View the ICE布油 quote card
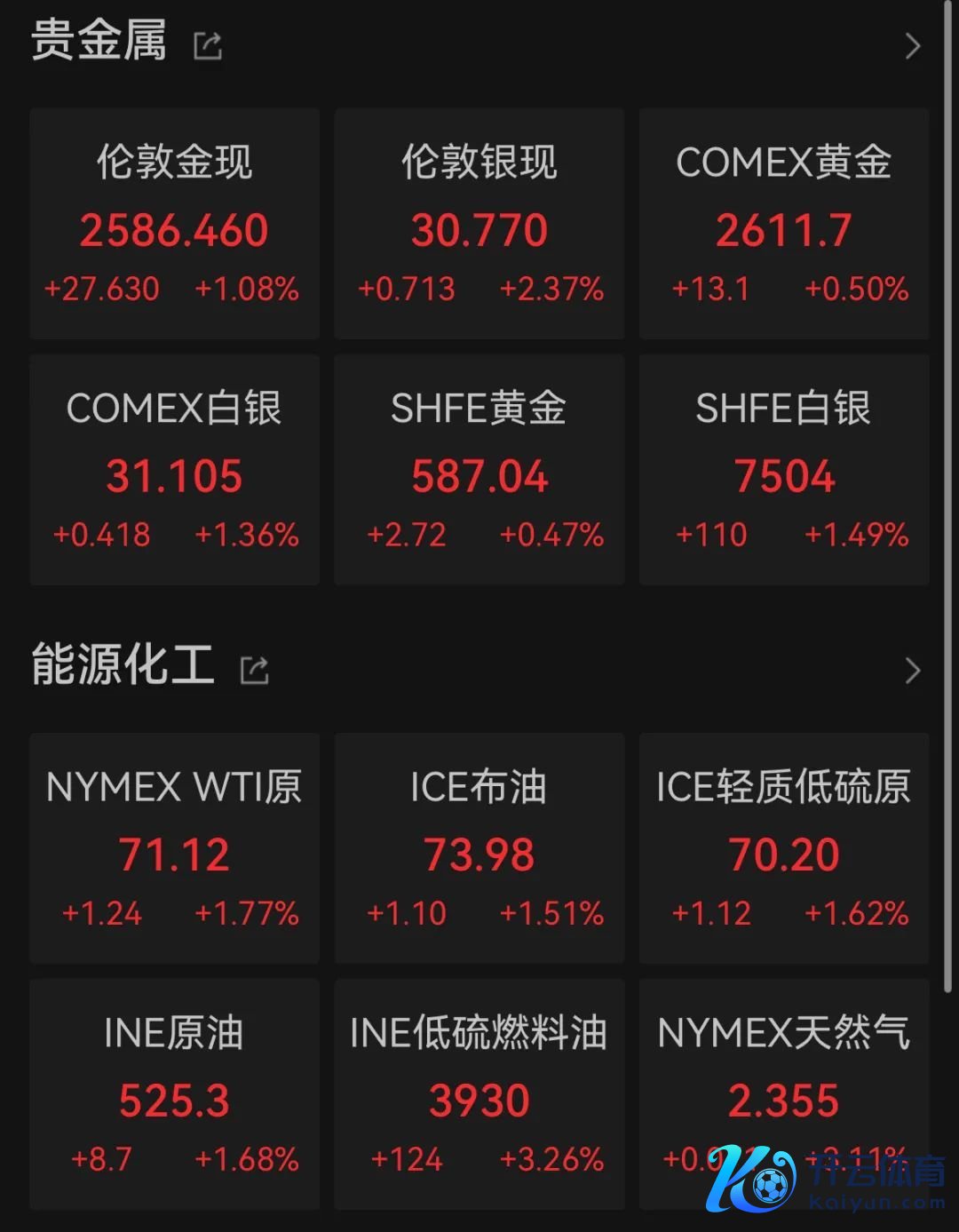The image size is (959, 1232). 479,848
